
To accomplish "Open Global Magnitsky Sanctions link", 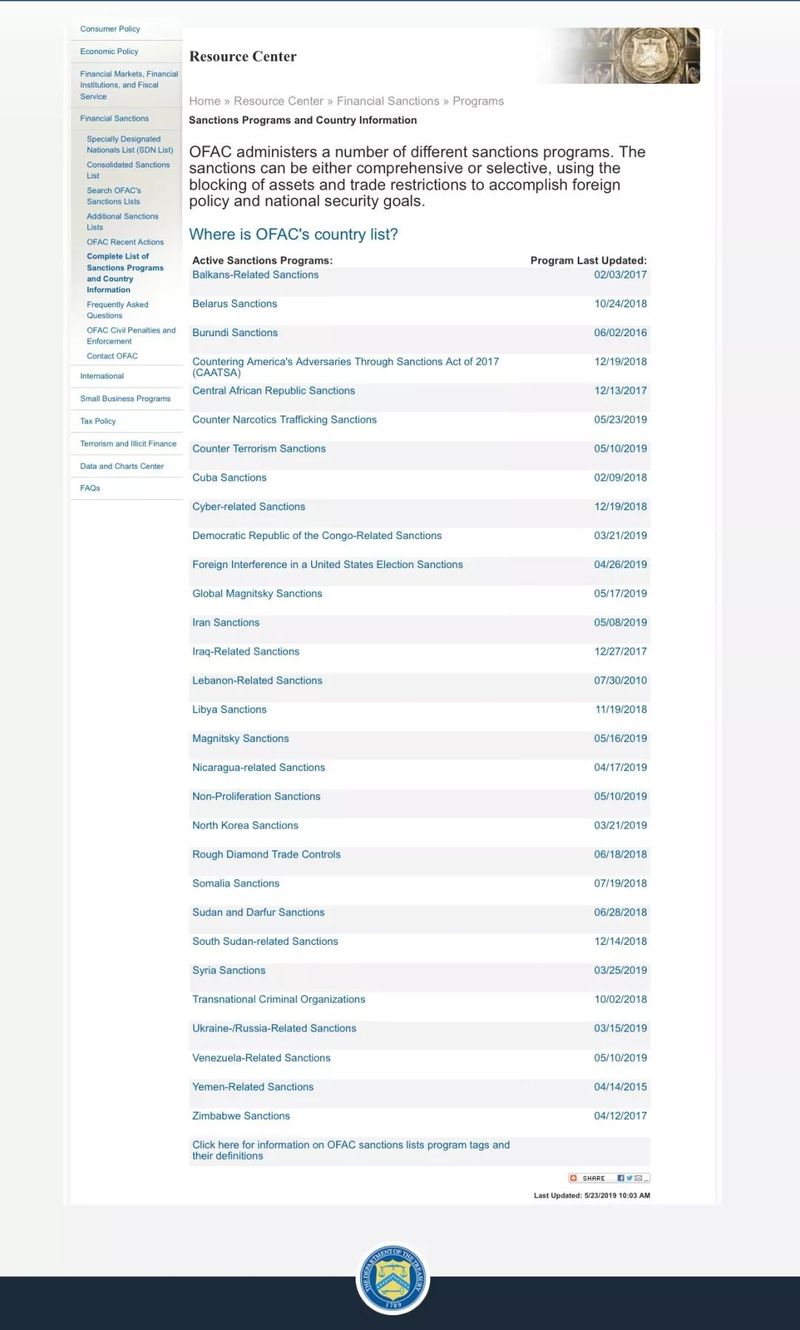I will [257, 594].
